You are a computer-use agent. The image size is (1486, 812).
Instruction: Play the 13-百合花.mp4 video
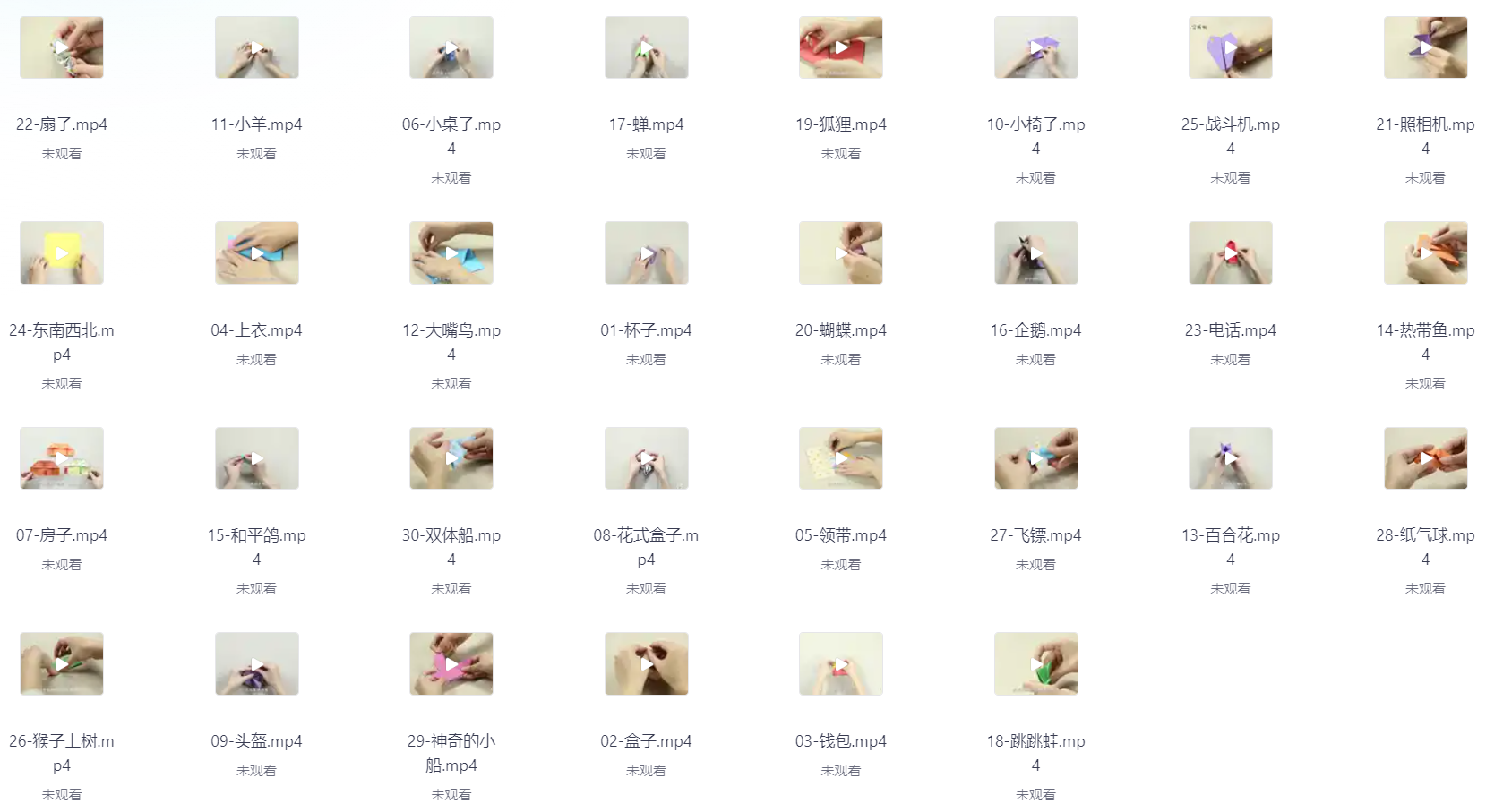pyautogui.click(x=1230, y=458)
